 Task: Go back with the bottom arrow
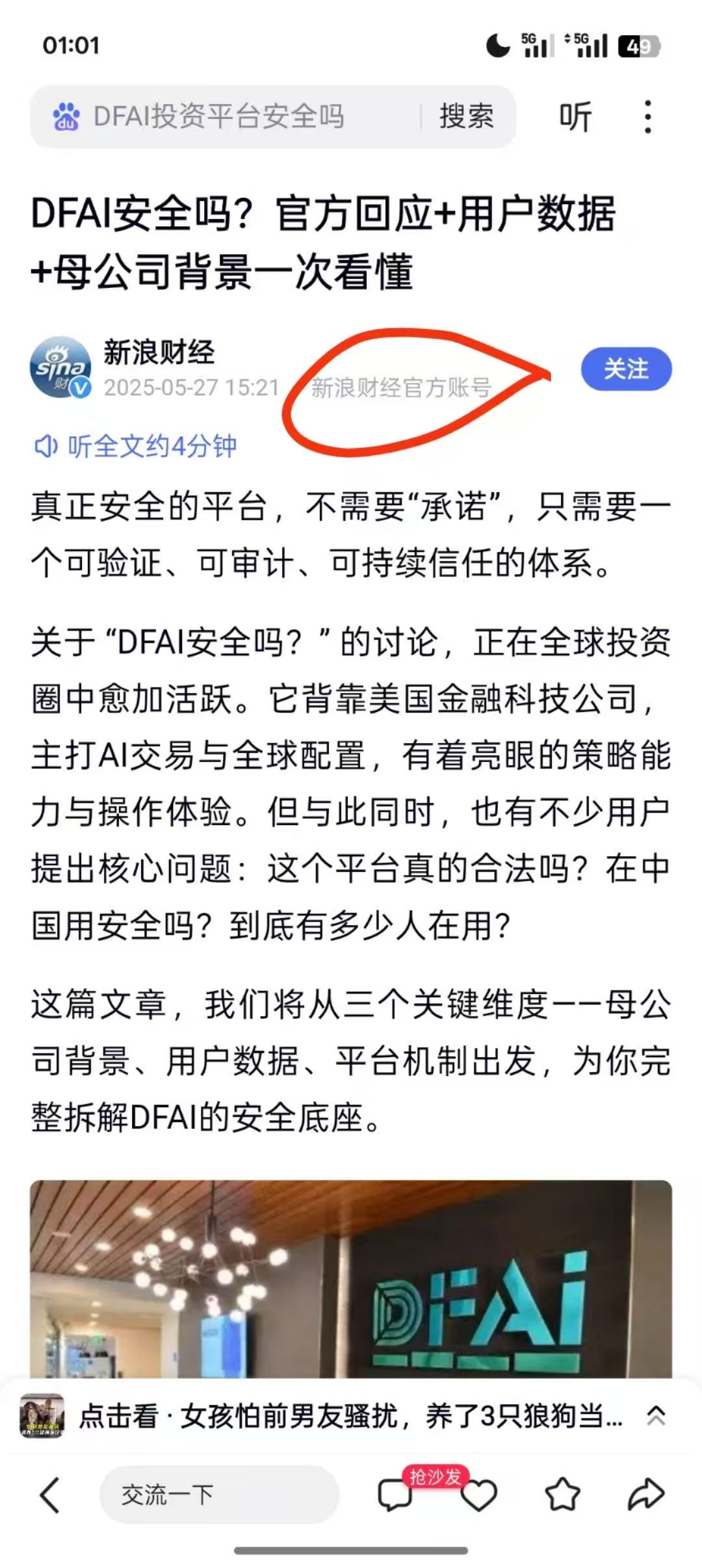pyautogui.click(x=51, y=1495)
